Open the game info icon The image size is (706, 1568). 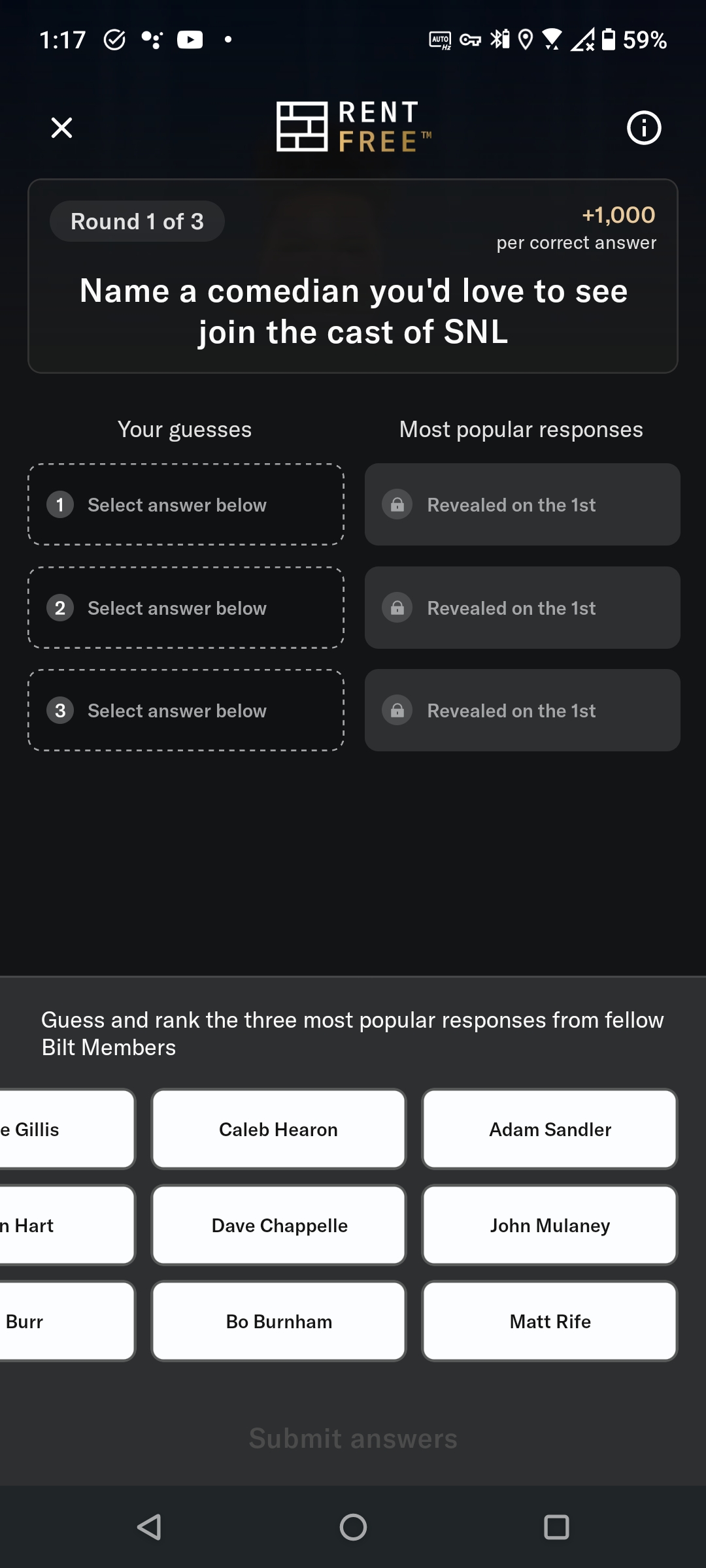tap(644, 128)
